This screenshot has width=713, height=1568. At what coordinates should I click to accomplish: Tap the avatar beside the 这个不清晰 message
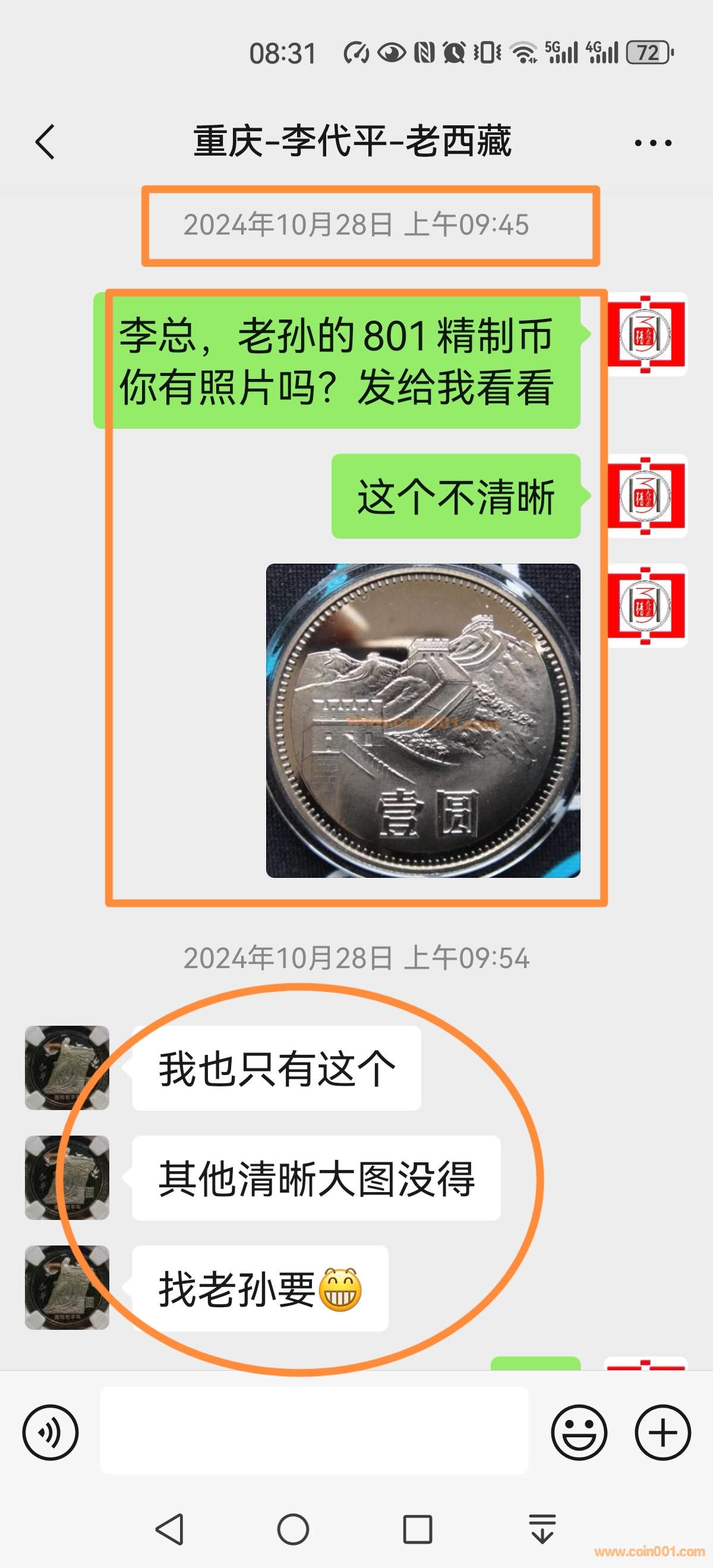[x=647, y=495]
